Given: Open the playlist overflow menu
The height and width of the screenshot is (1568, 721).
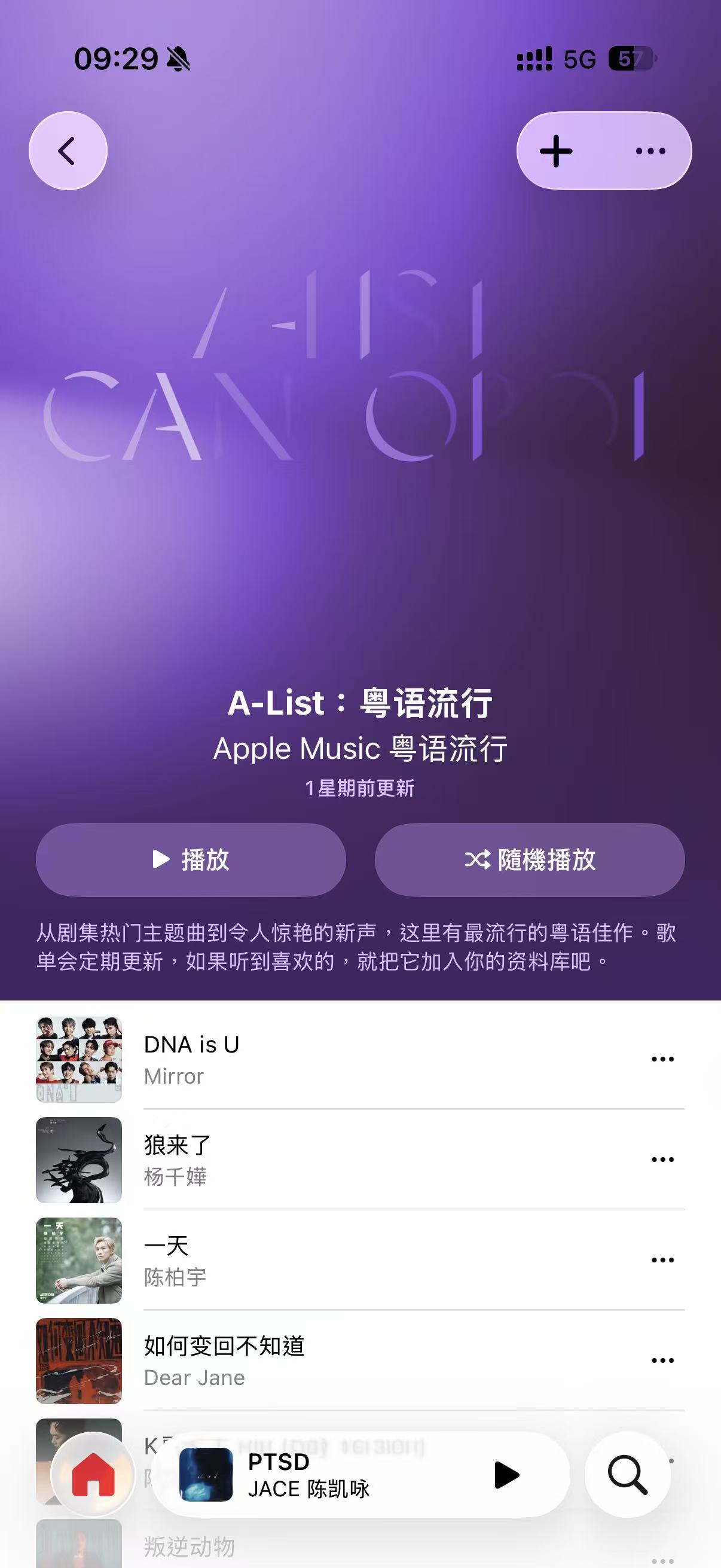Looking at the screenshot, I should click(x=650, y=151).
